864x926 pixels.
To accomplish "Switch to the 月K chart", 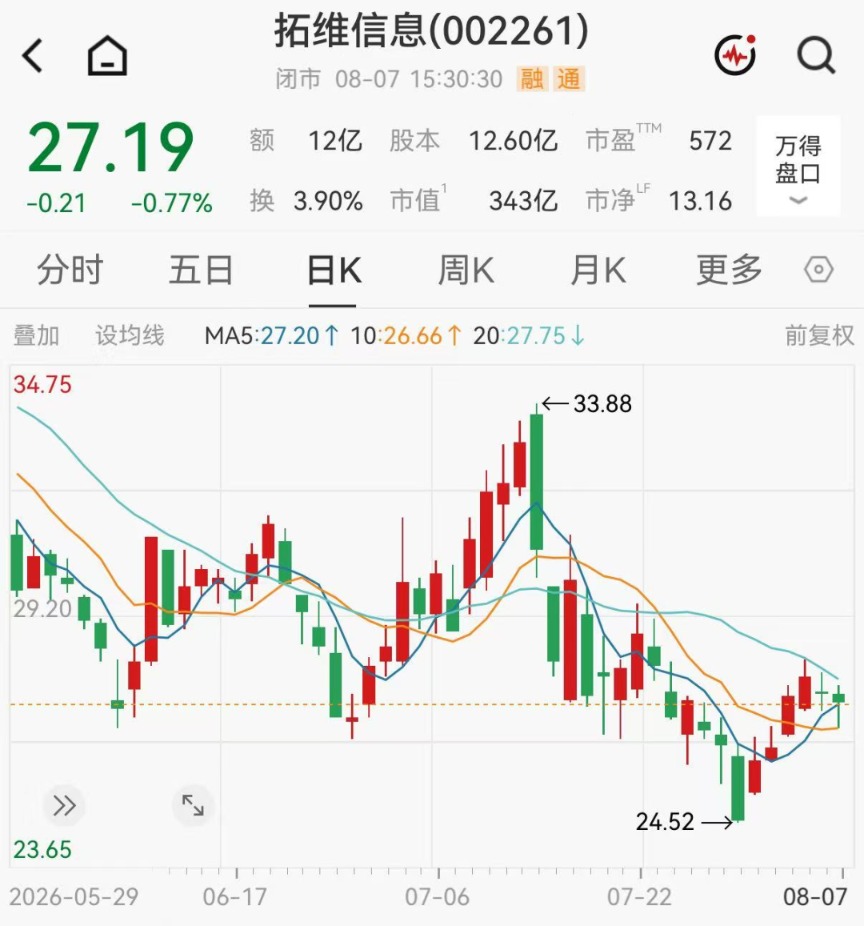I will (598, 270).
